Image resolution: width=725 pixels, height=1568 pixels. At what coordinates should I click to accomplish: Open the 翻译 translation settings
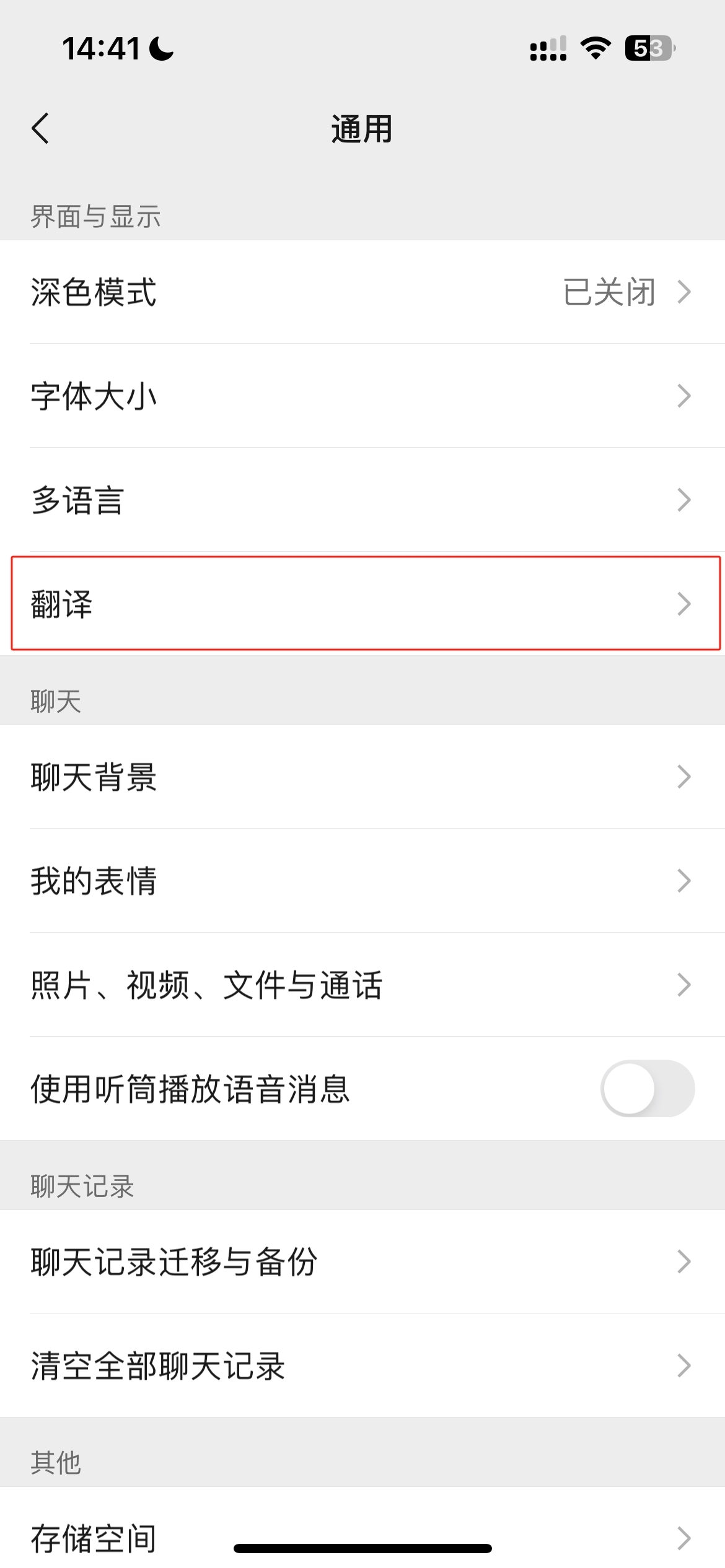click(362, 604)
